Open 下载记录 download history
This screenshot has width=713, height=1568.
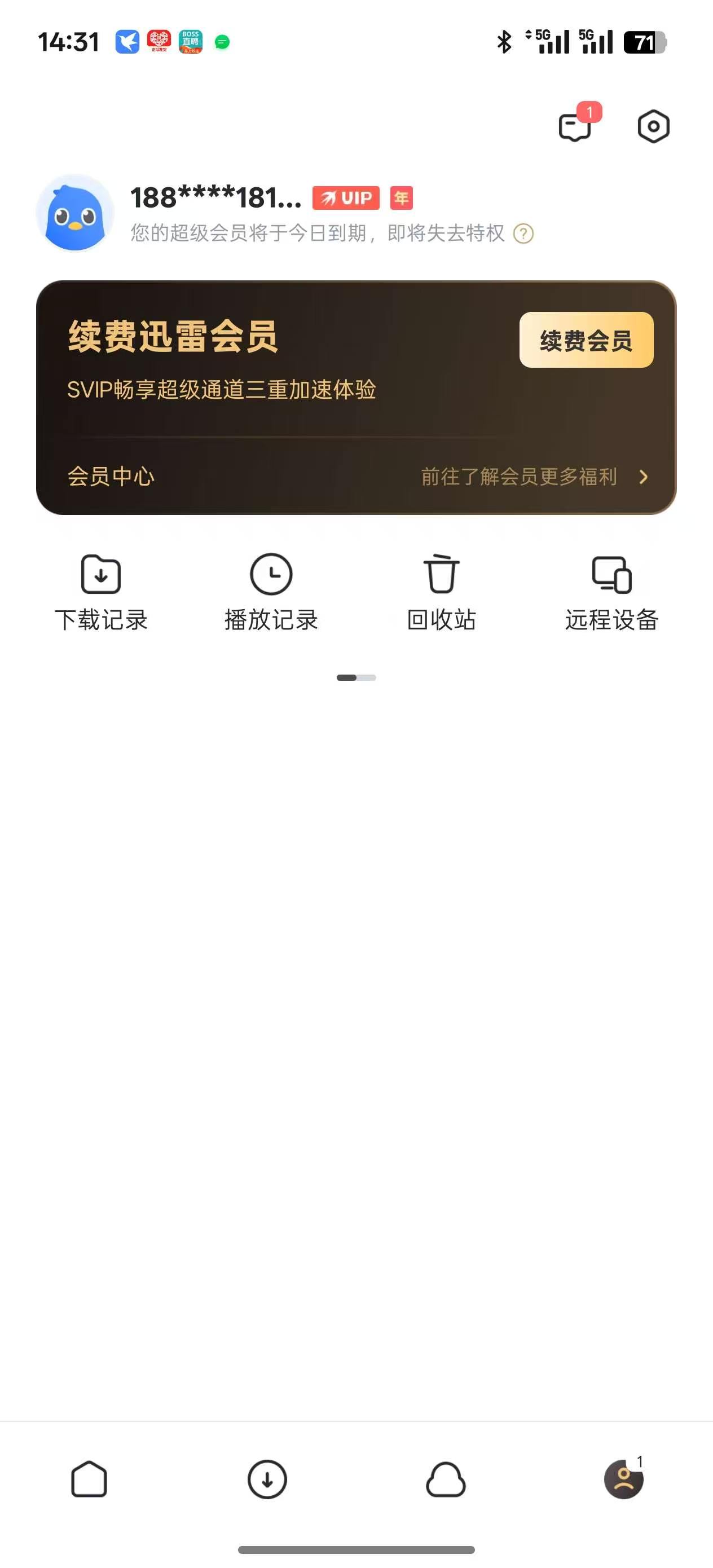(101, 592)
